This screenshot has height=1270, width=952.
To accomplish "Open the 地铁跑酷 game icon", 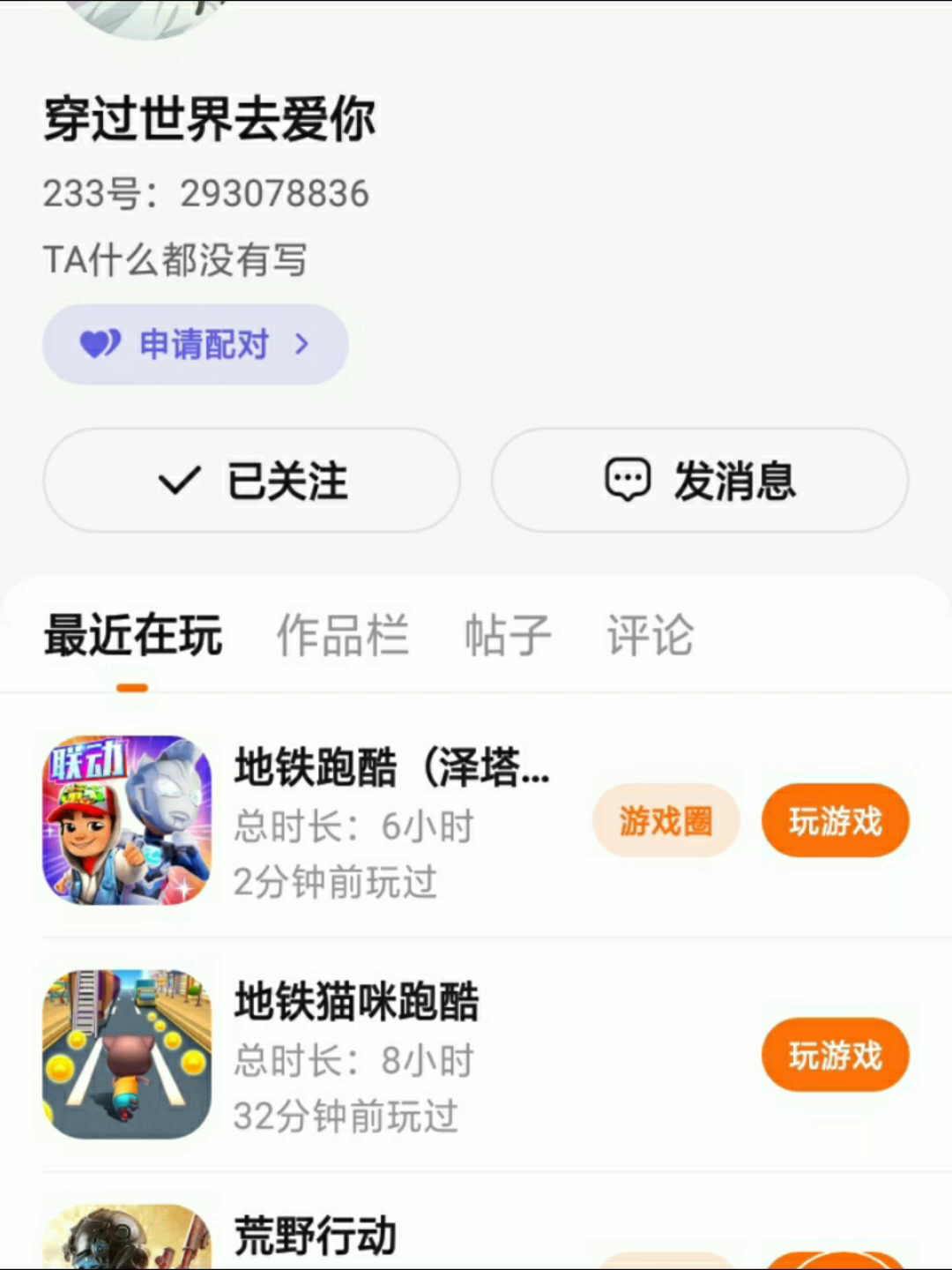I will click(x=127, y=820).
